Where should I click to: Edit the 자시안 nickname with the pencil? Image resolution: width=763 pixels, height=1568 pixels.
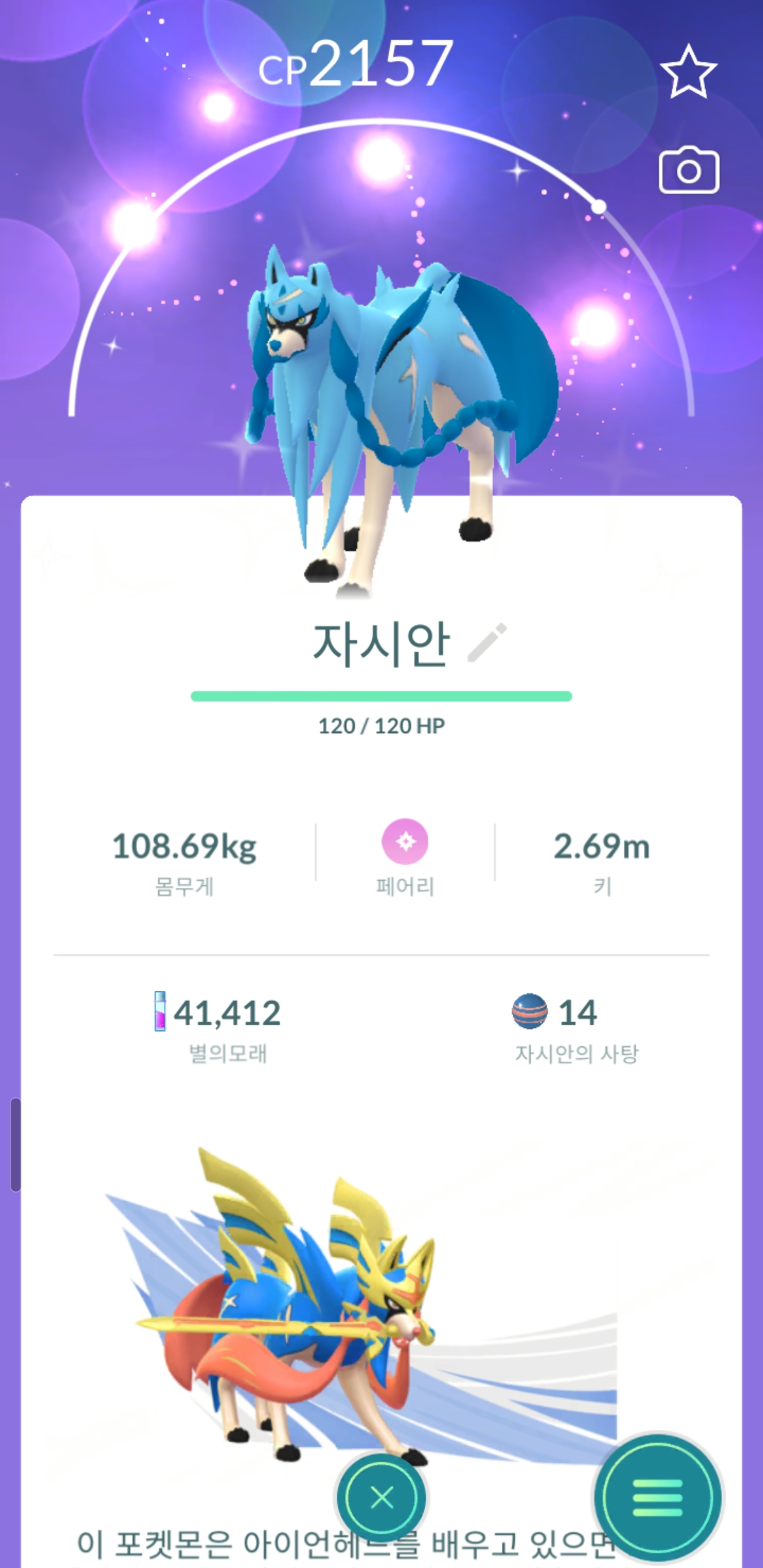tap(487, 642)
